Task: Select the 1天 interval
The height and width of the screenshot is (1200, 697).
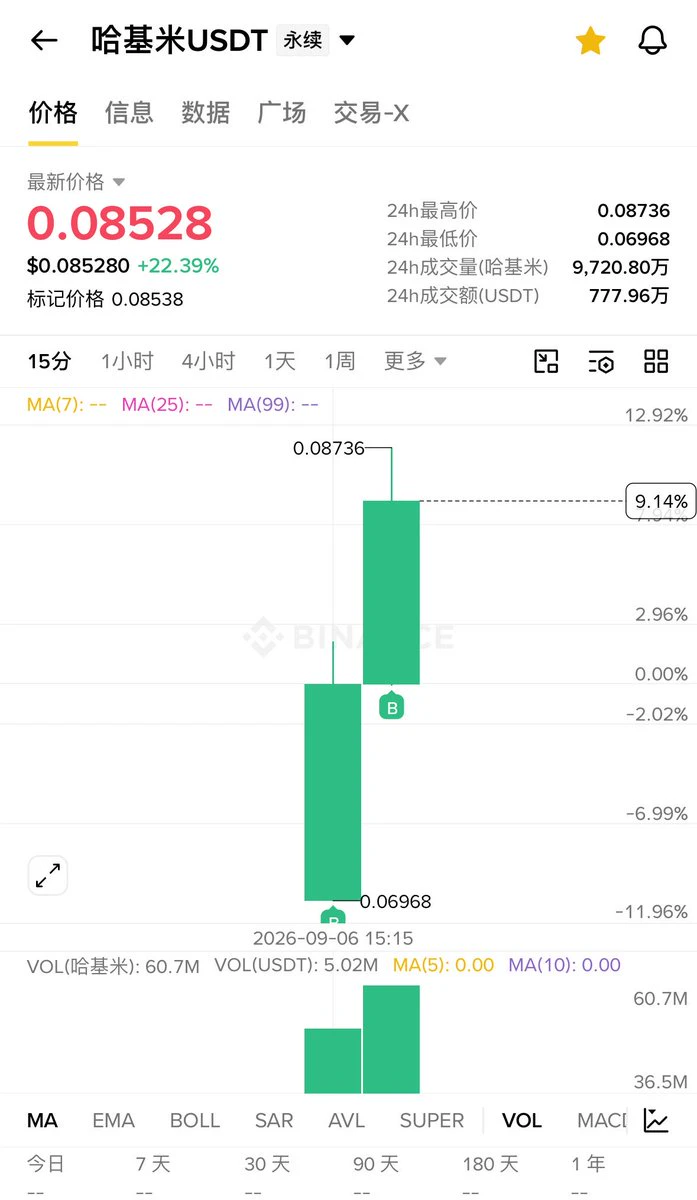Action: (x=280, y=361)
